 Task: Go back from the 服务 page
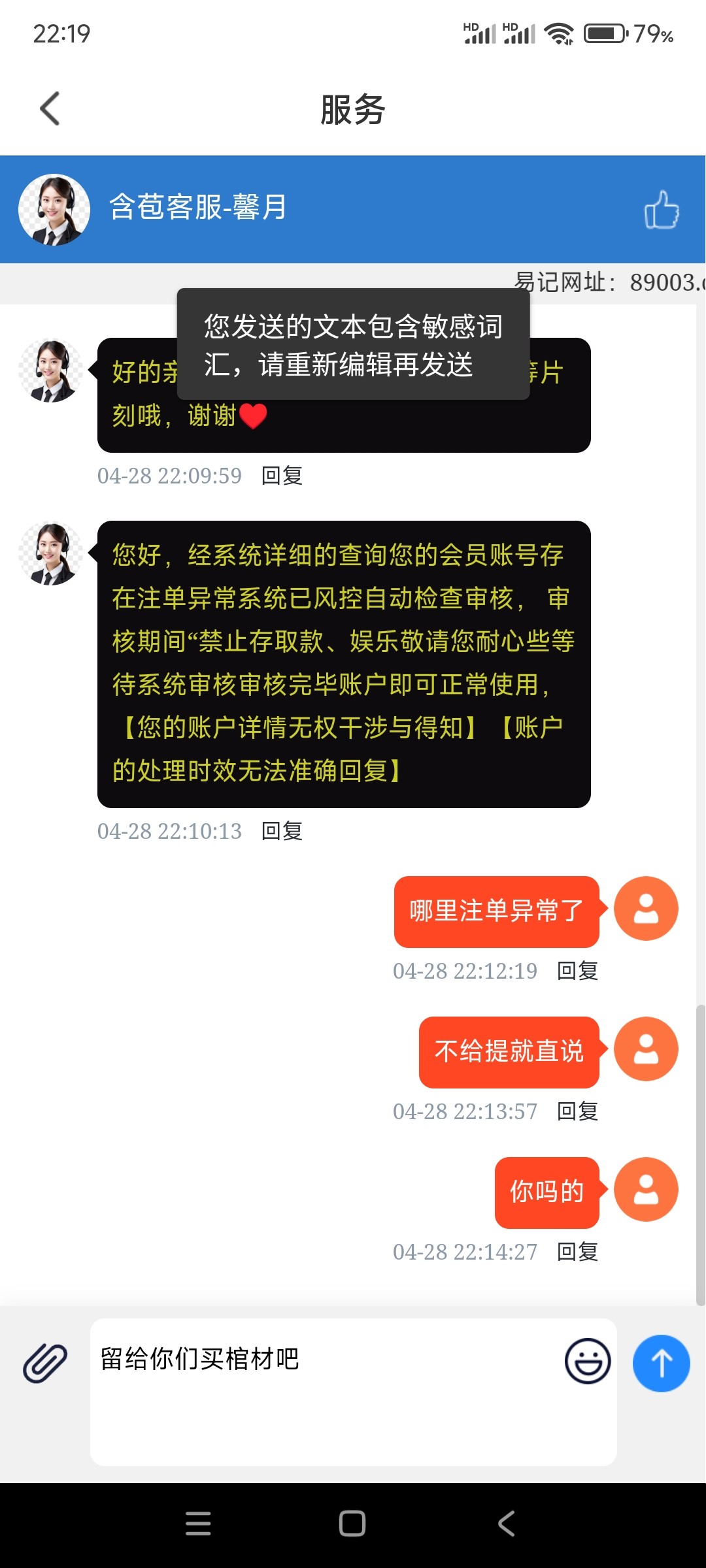coord(50,108)
